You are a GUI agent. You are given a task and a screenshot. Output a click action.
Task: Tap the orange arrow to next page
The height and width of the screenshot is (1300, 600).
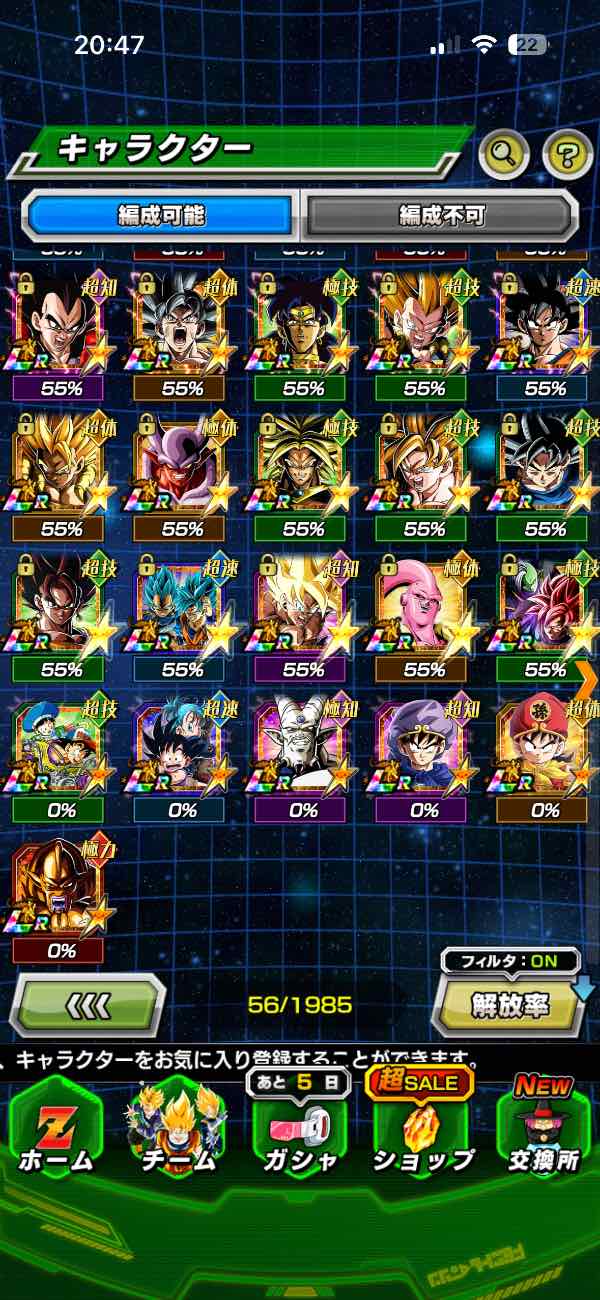coord(588,680)
